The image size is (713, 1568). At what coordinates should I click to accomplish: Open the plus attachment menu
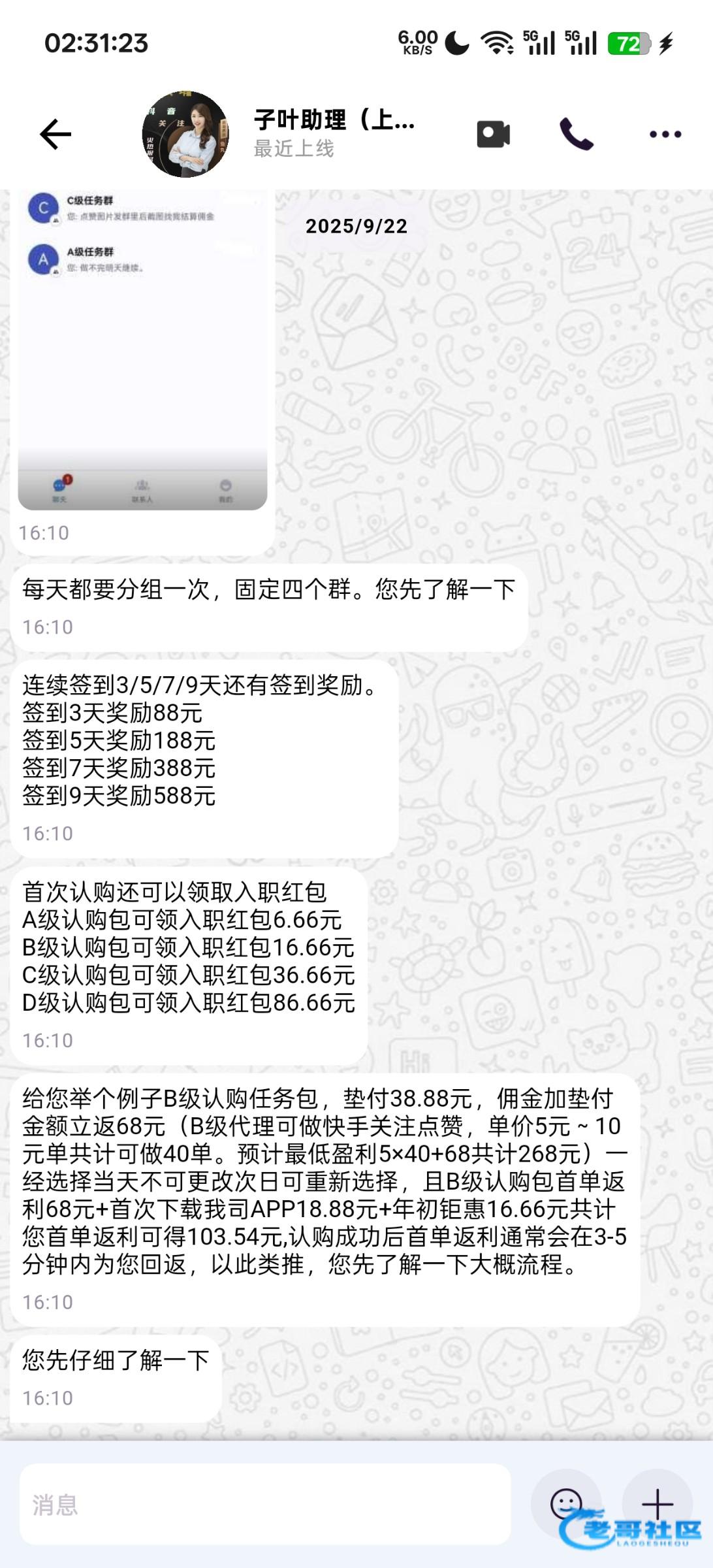click(657, 1504)
